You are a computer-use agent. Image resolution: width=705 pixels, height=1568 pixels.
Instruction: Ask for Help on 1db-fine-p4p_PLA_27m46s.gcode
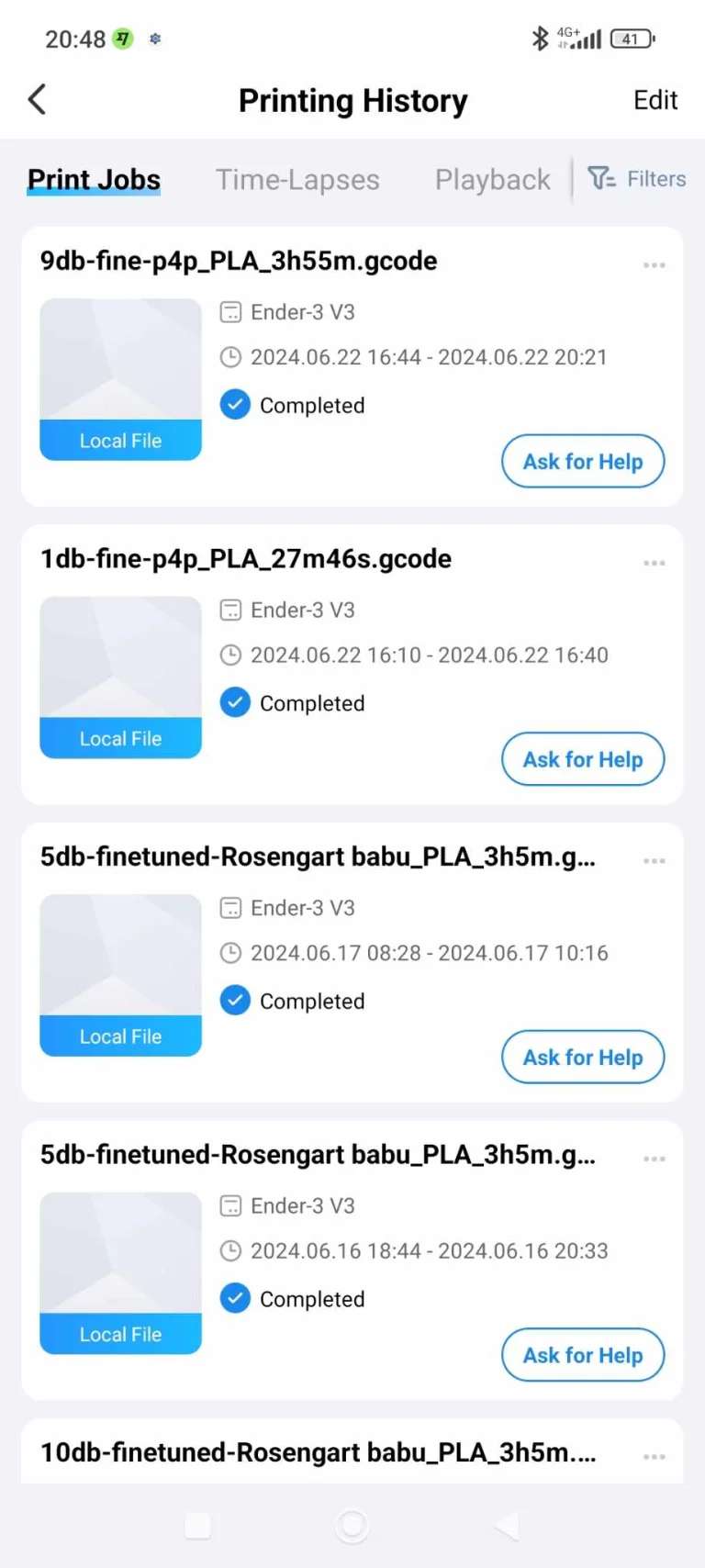582,759
